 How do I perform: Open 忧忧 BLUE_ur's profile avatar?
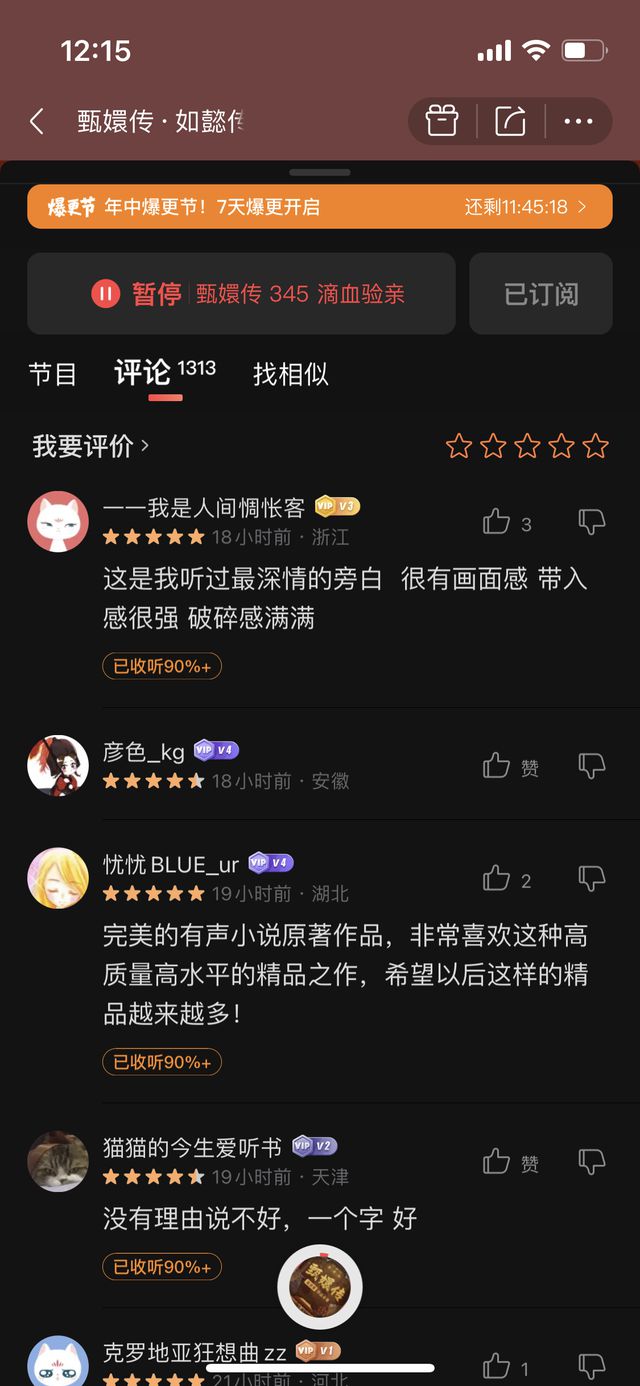click(x=58, y=878)
